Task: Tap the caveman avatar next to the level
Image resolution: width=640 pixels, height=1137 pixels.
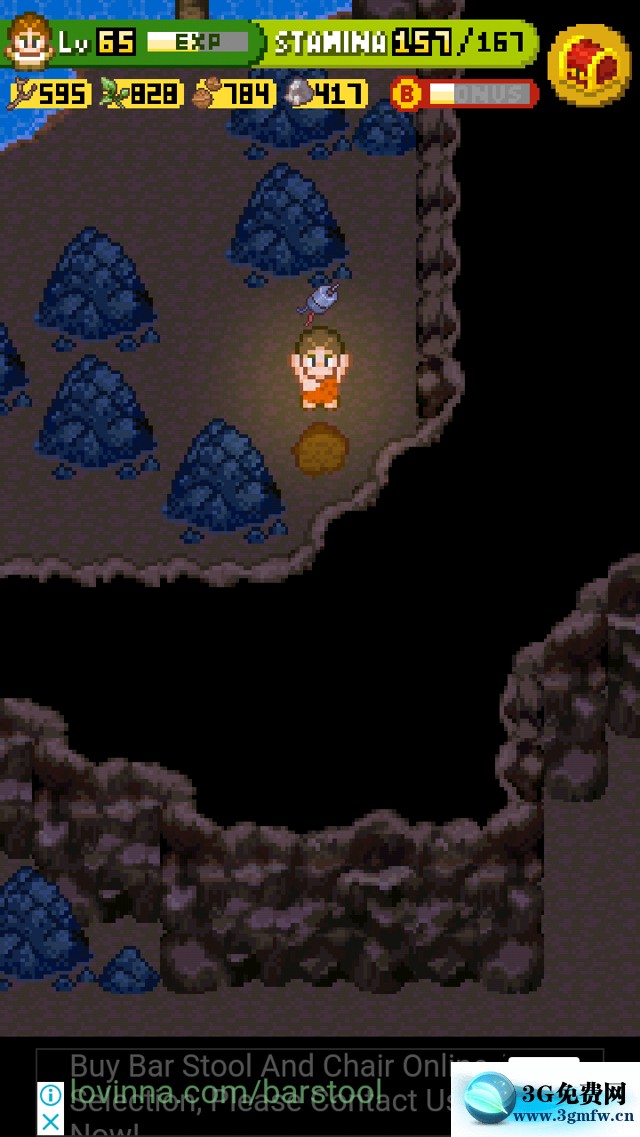Action: click(x=28, y=41)
